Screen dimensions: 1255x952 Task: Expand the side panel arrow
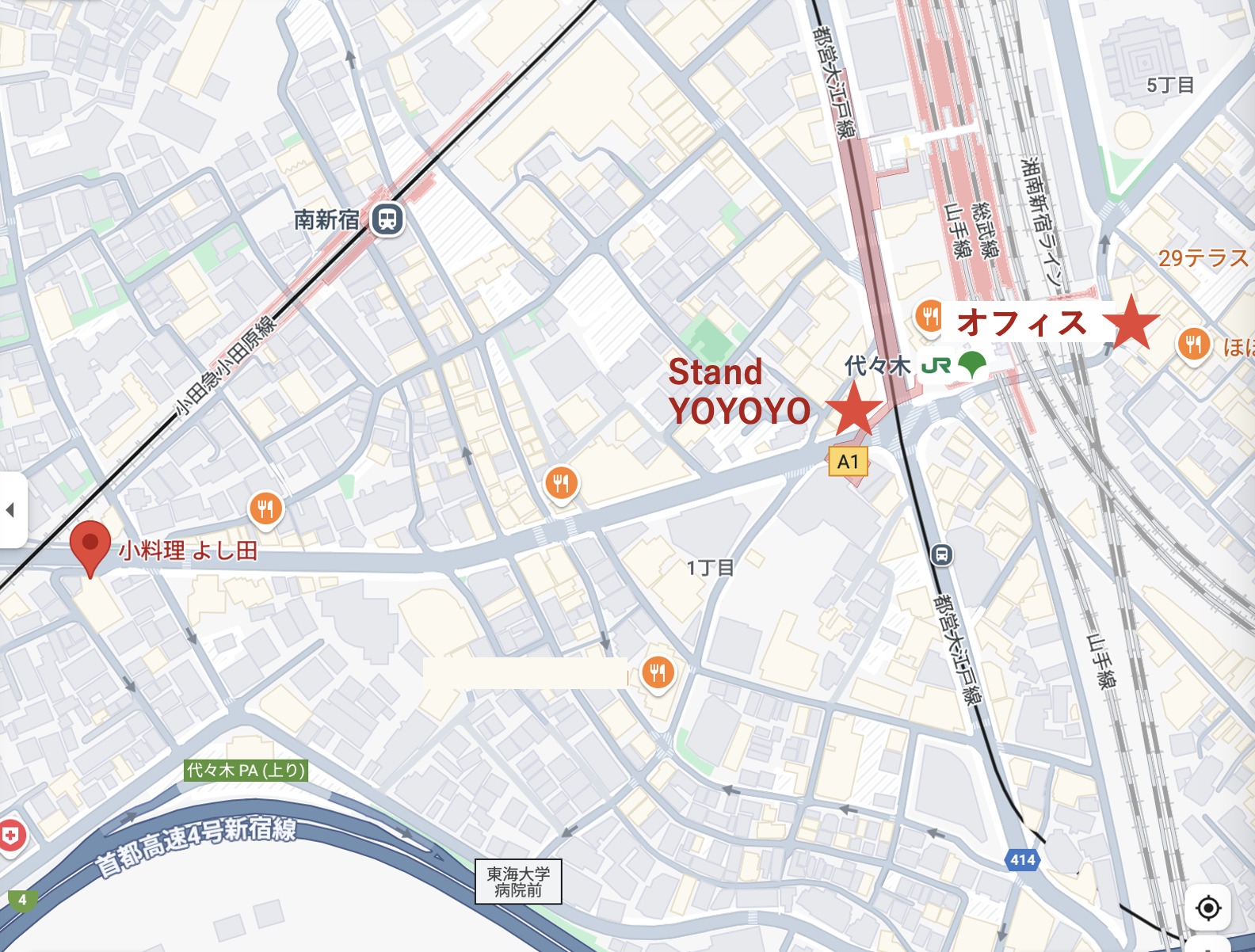click(x=11, y=510)
